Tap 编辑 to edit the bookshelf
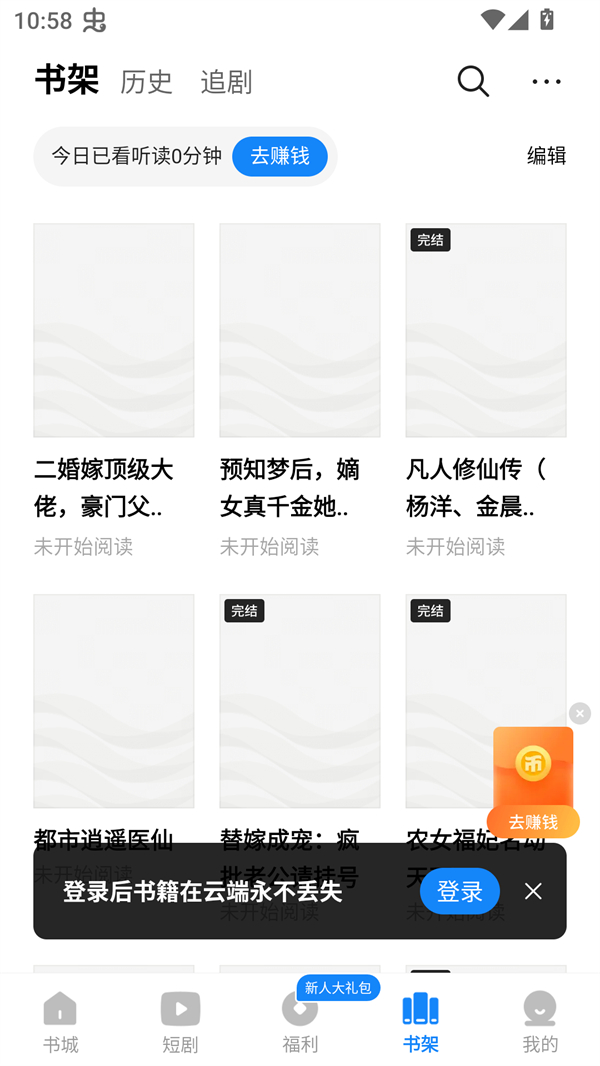600x1066 pixels. coord(546,155)
